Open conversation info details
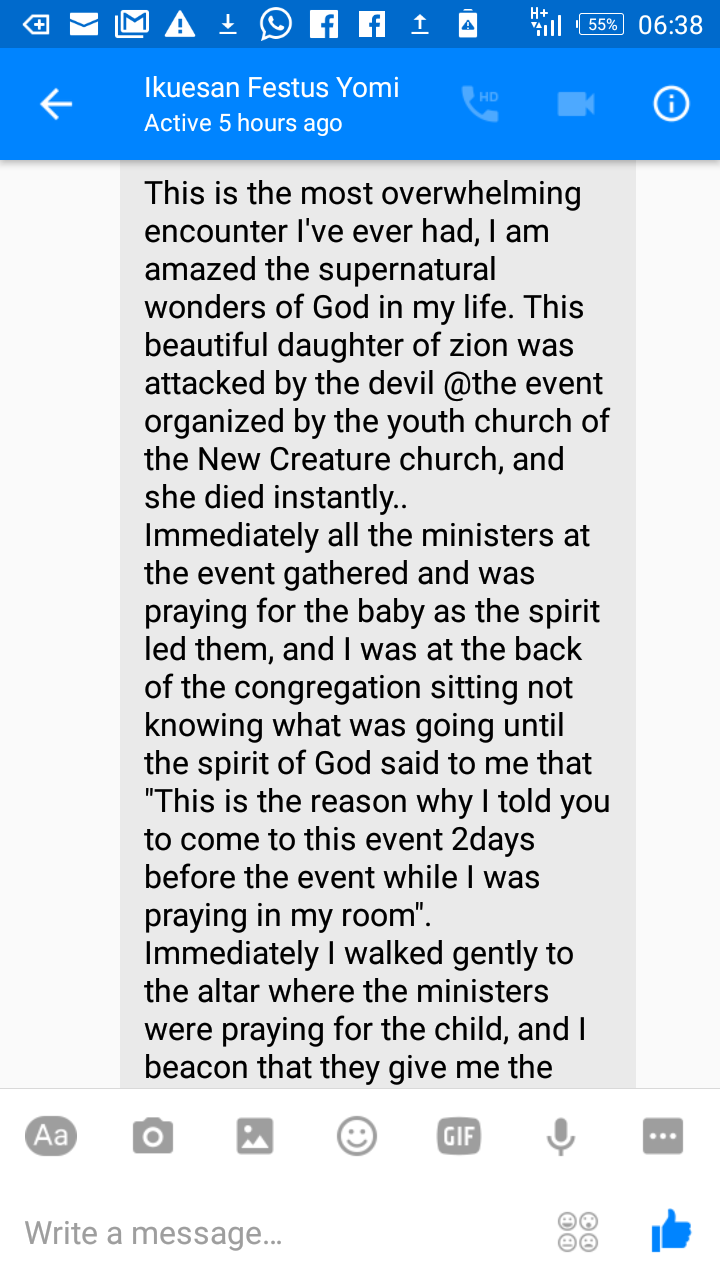The image size is (720, 1280). (671, 104)
